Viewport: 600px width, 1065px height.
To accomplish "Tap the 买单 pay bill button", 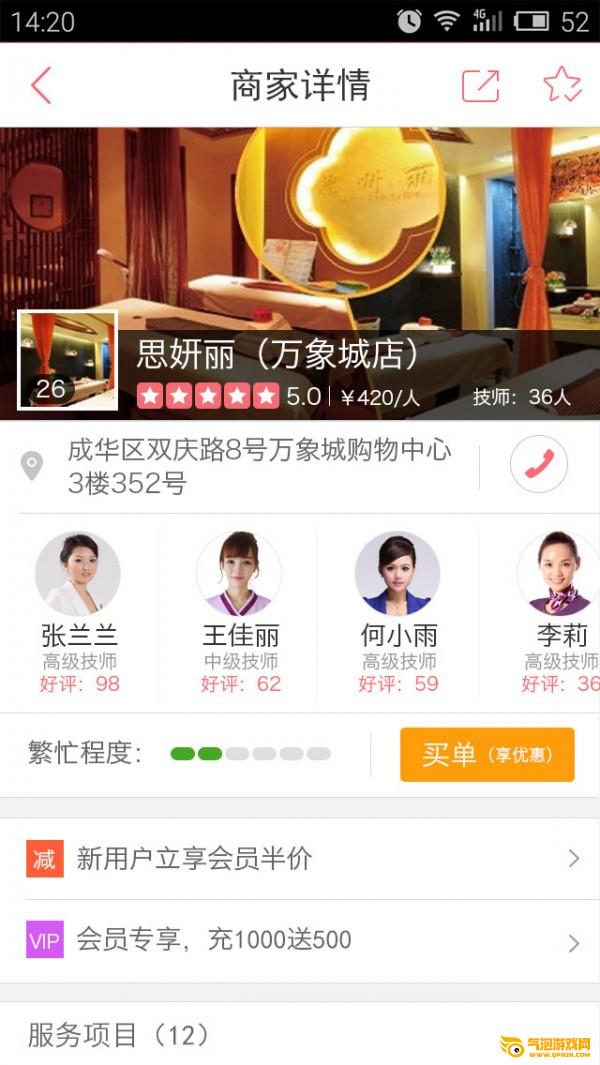I will point(487,755).
